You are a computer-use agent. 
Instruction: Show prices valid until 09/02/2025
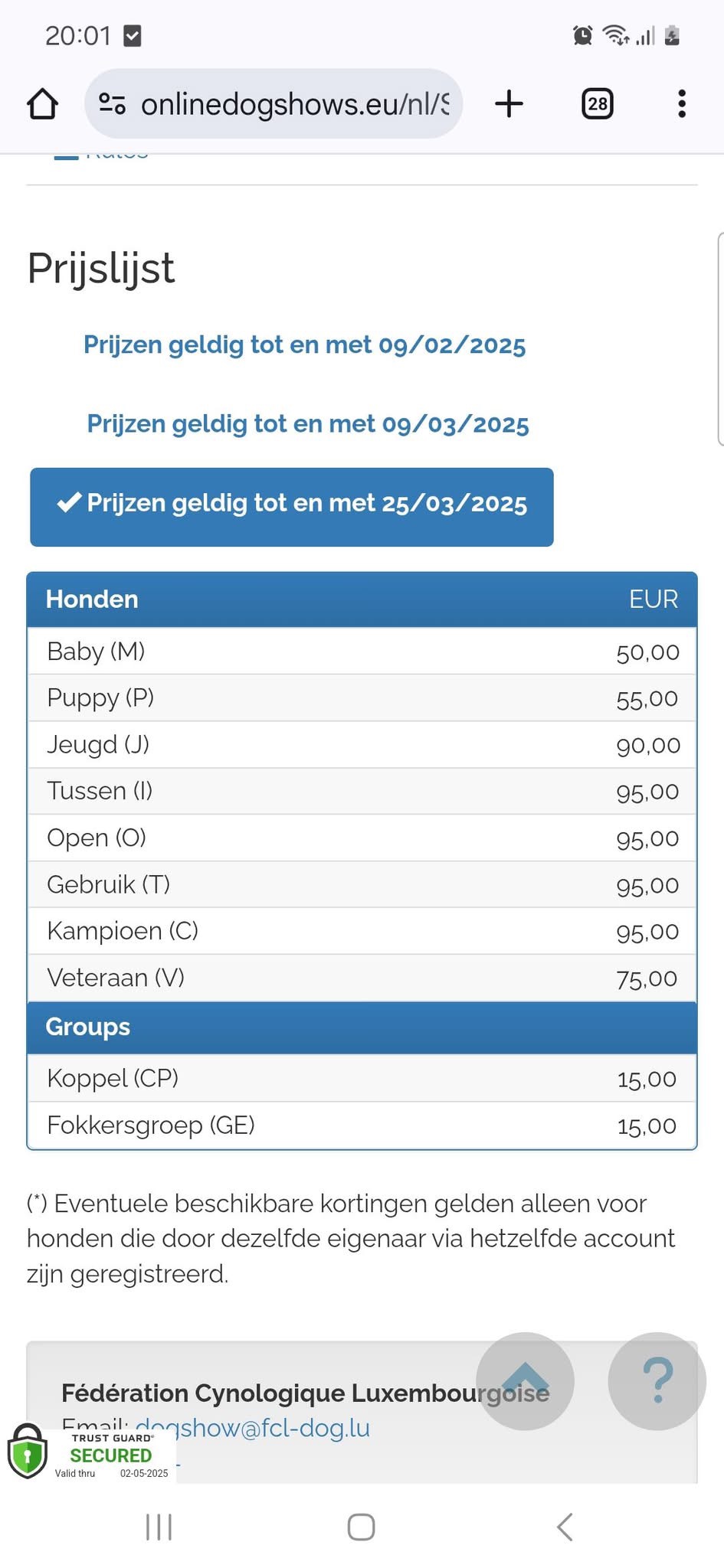click(304, 345)
